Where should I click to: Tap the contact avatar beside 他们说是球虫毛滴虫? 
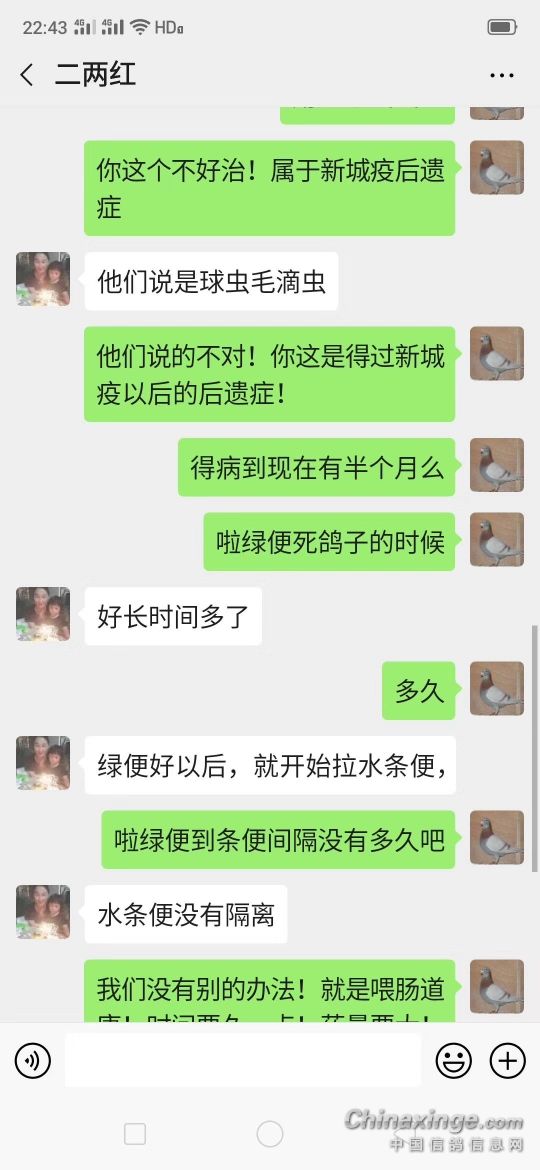coord(43,279)
